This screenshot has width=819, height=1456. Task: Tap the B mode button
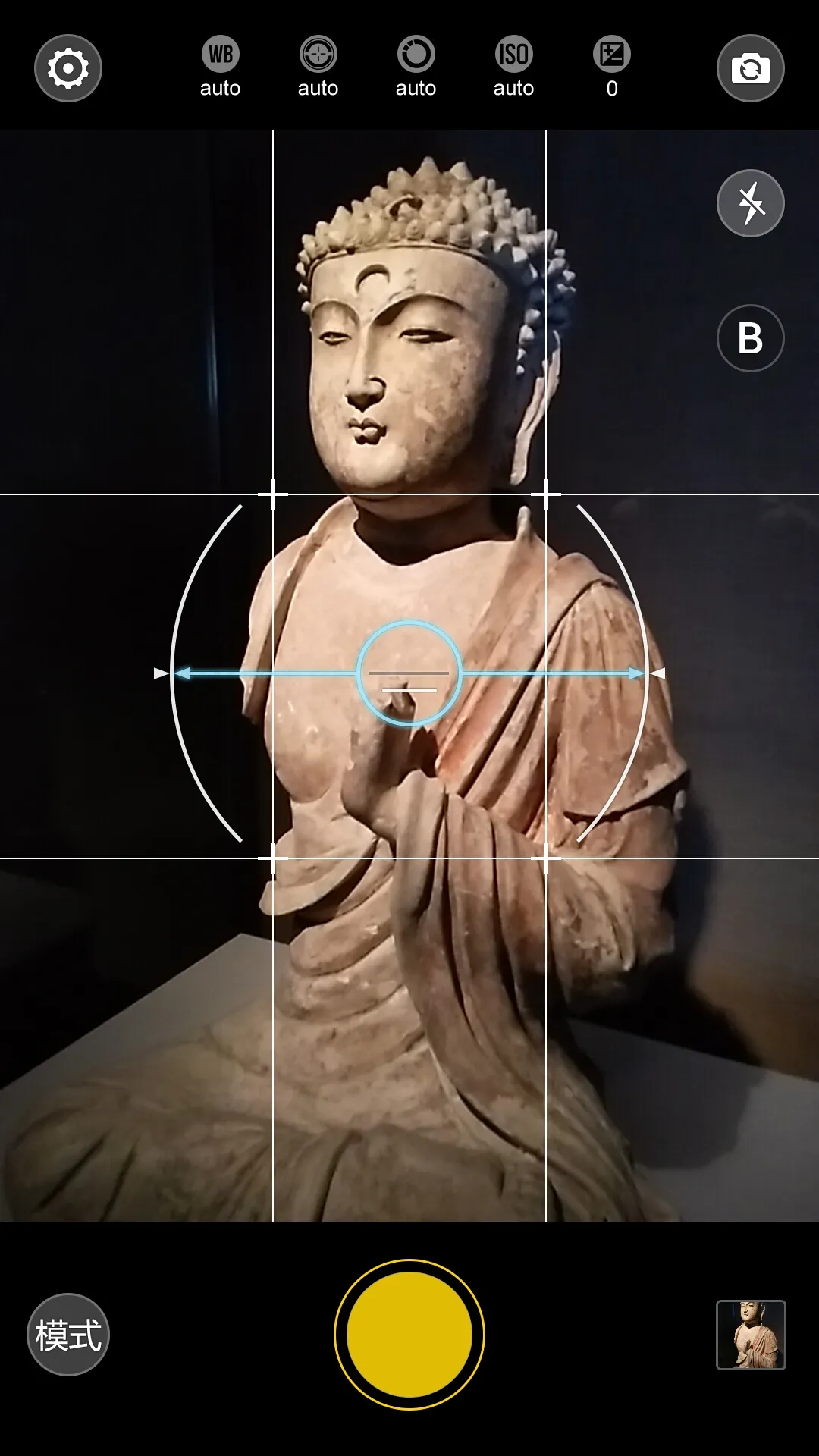click(x=750, y=338)
